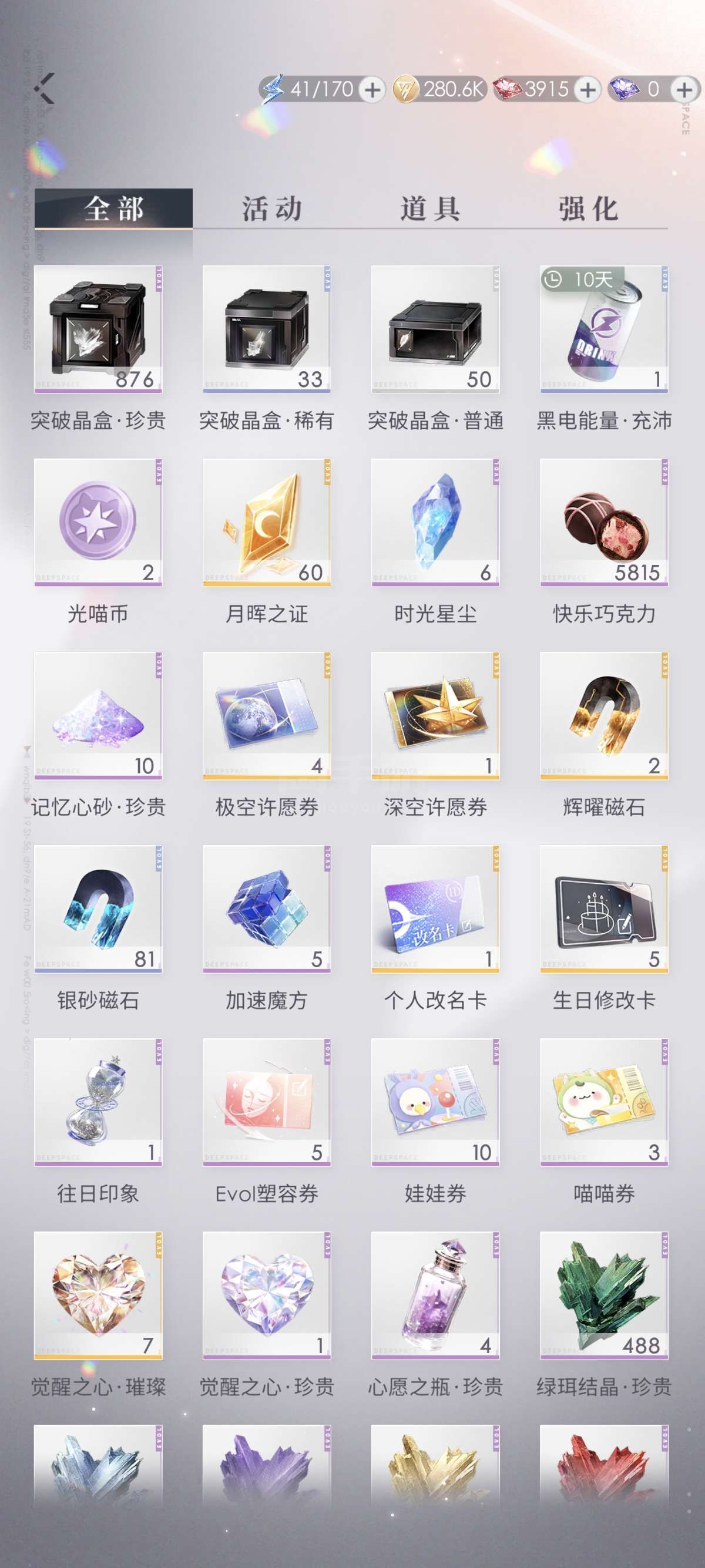This screenshot has width=705, height=1568.
Task: Add red diamonds via the plus next to 3915
Action: tap(587, 90)
